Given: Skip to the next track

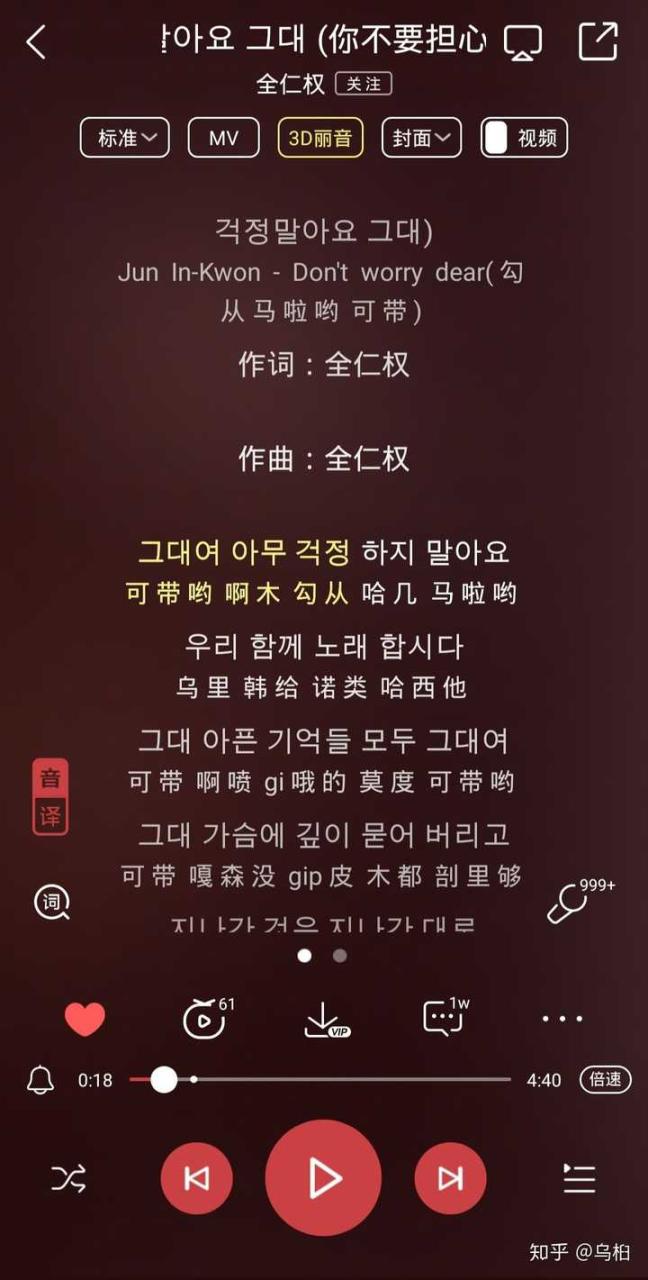Looking at the screenshot, I should (x=450, y=1178).
